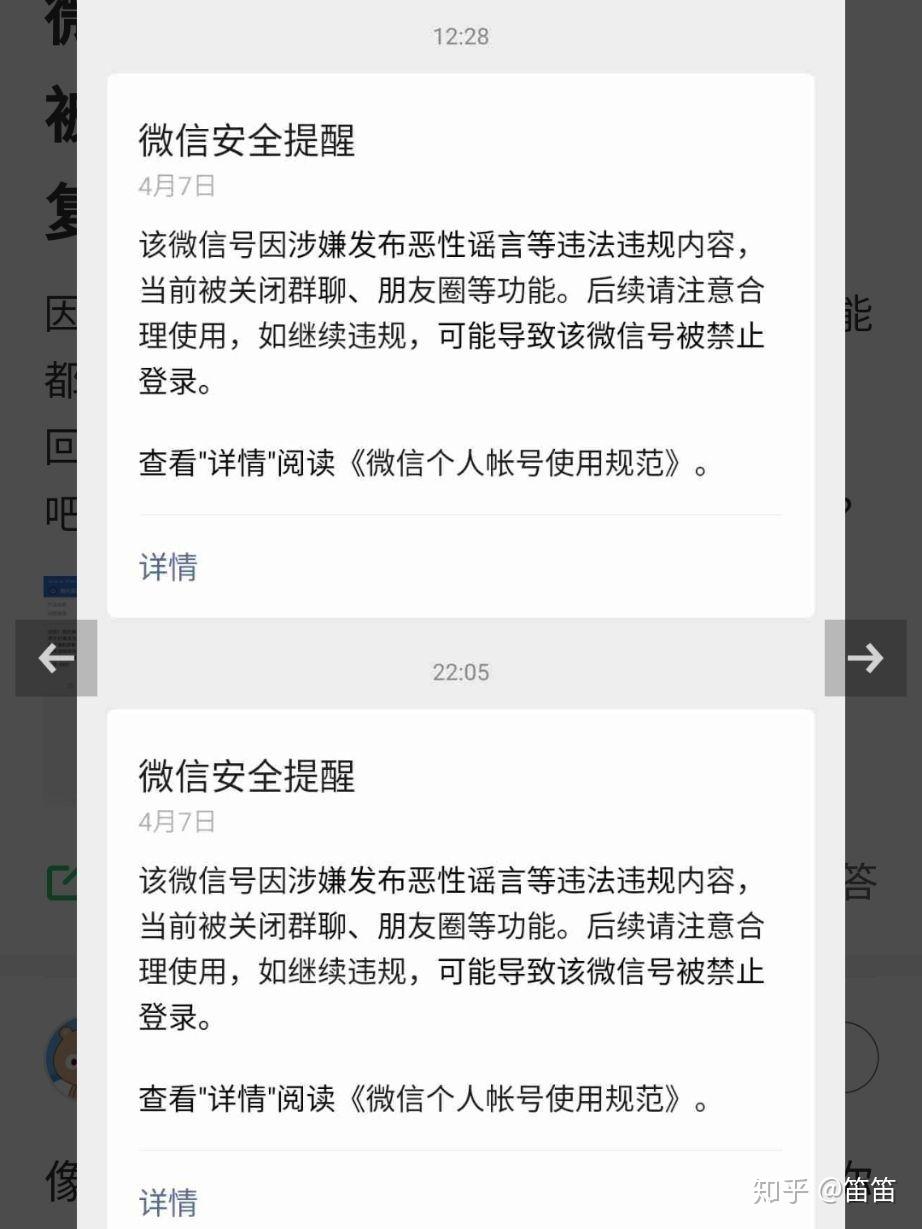
Task: Open the first 详情 link
Action: coord(167,567)
